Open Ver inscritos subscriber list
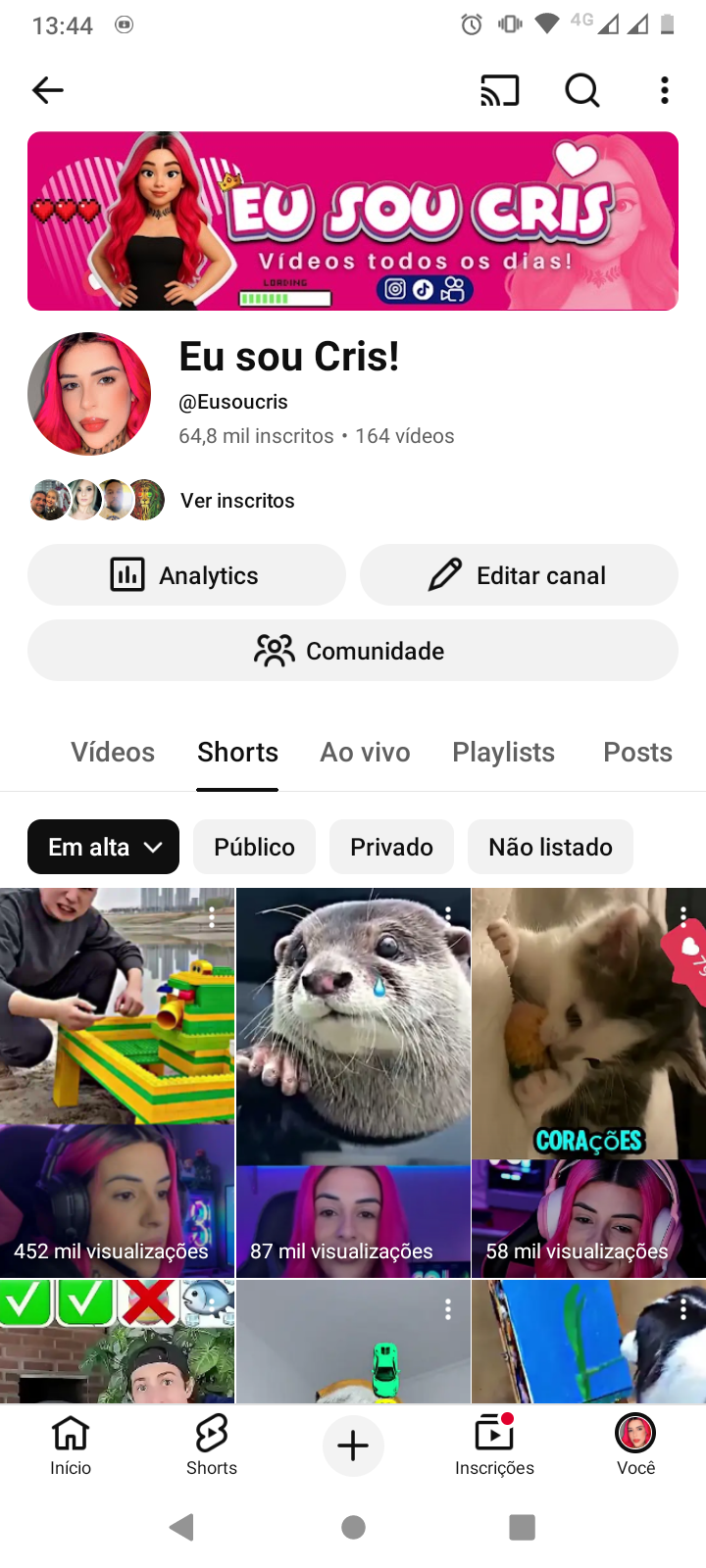This screenshot has height=1568, width=706. point(237,501)
